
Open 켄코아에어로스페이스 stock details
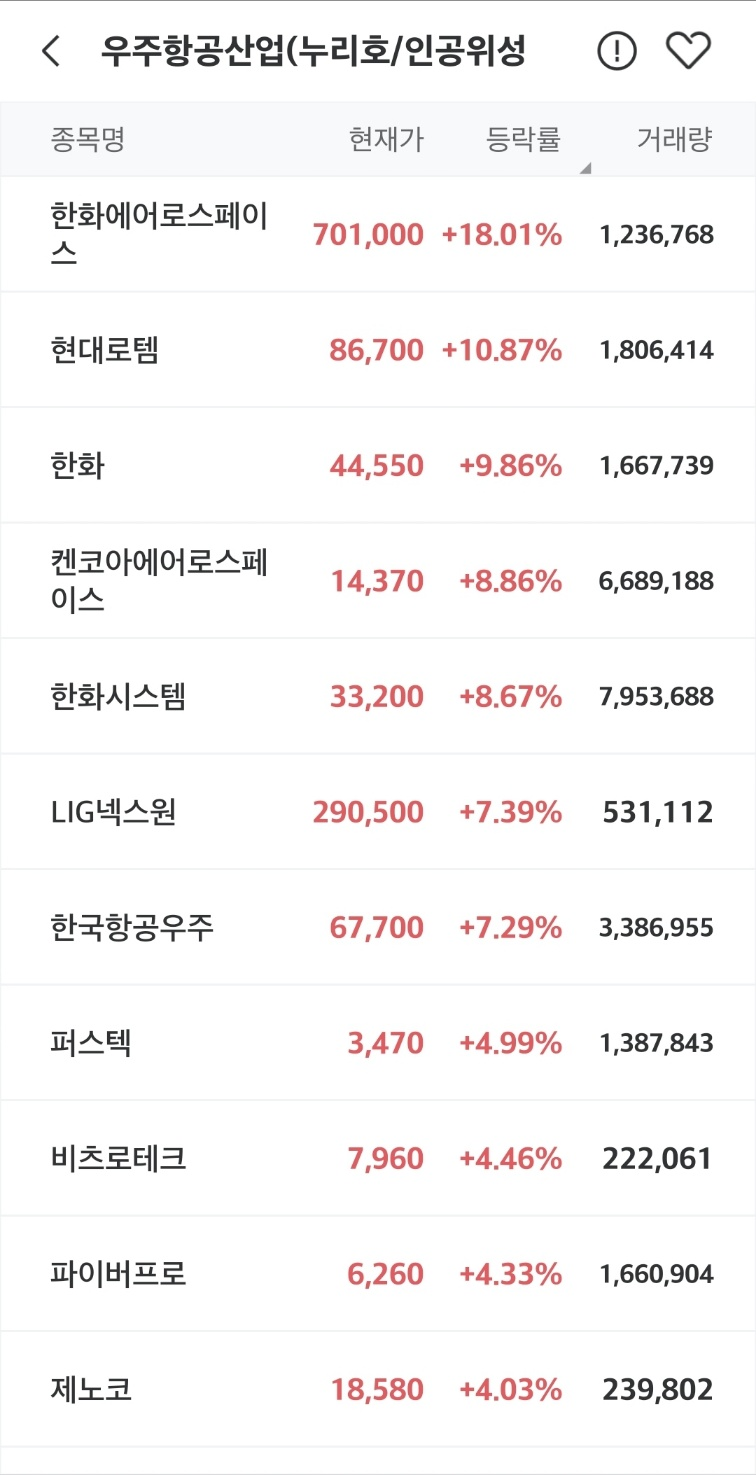(x=378, y=581)
